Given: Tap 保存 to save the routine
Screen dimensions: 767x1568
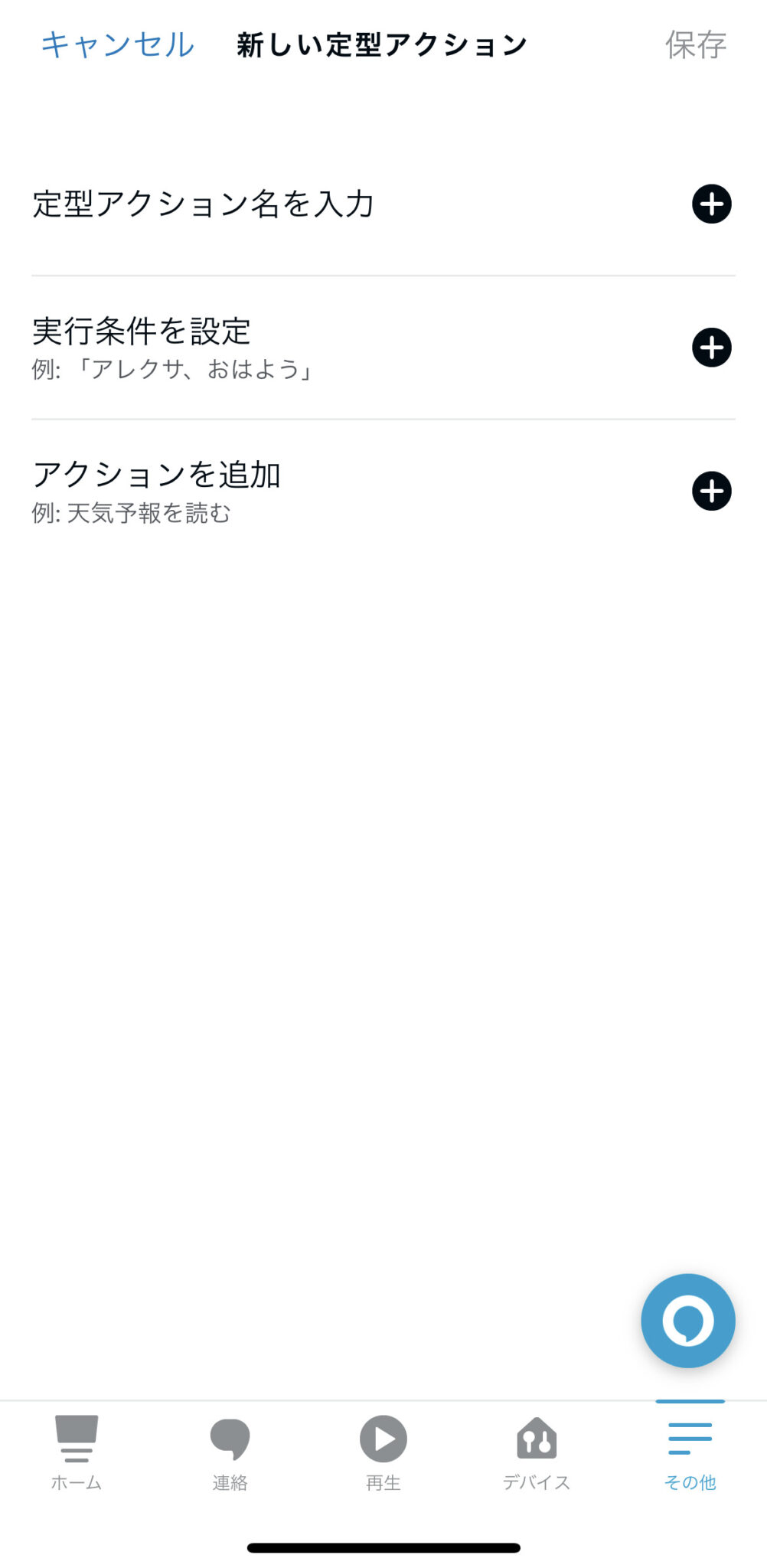Looking at the screenshot, I should click(695, 44).
